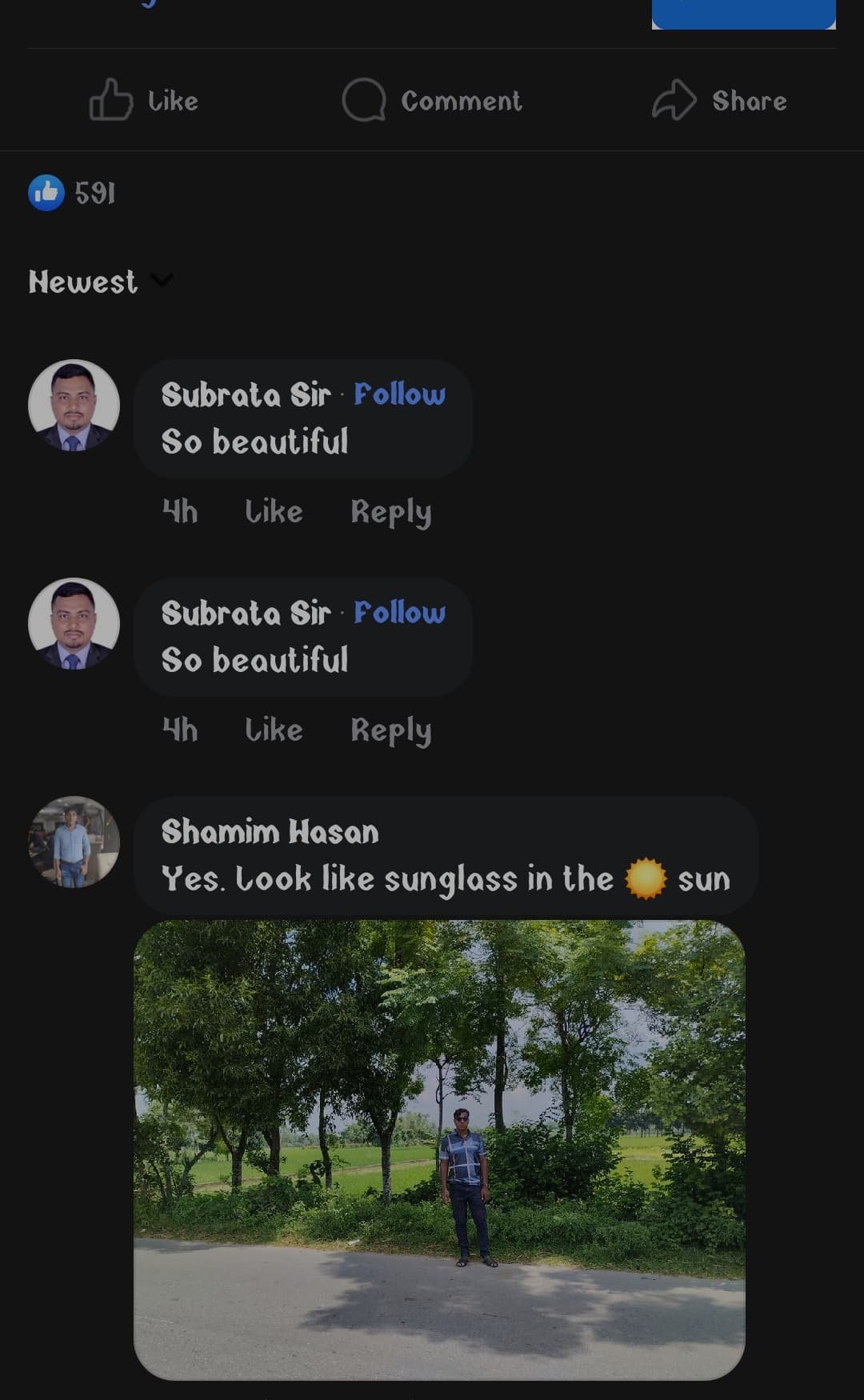Like this post
The width and height of the screenshot is (864, 1400).
[144, 101]
